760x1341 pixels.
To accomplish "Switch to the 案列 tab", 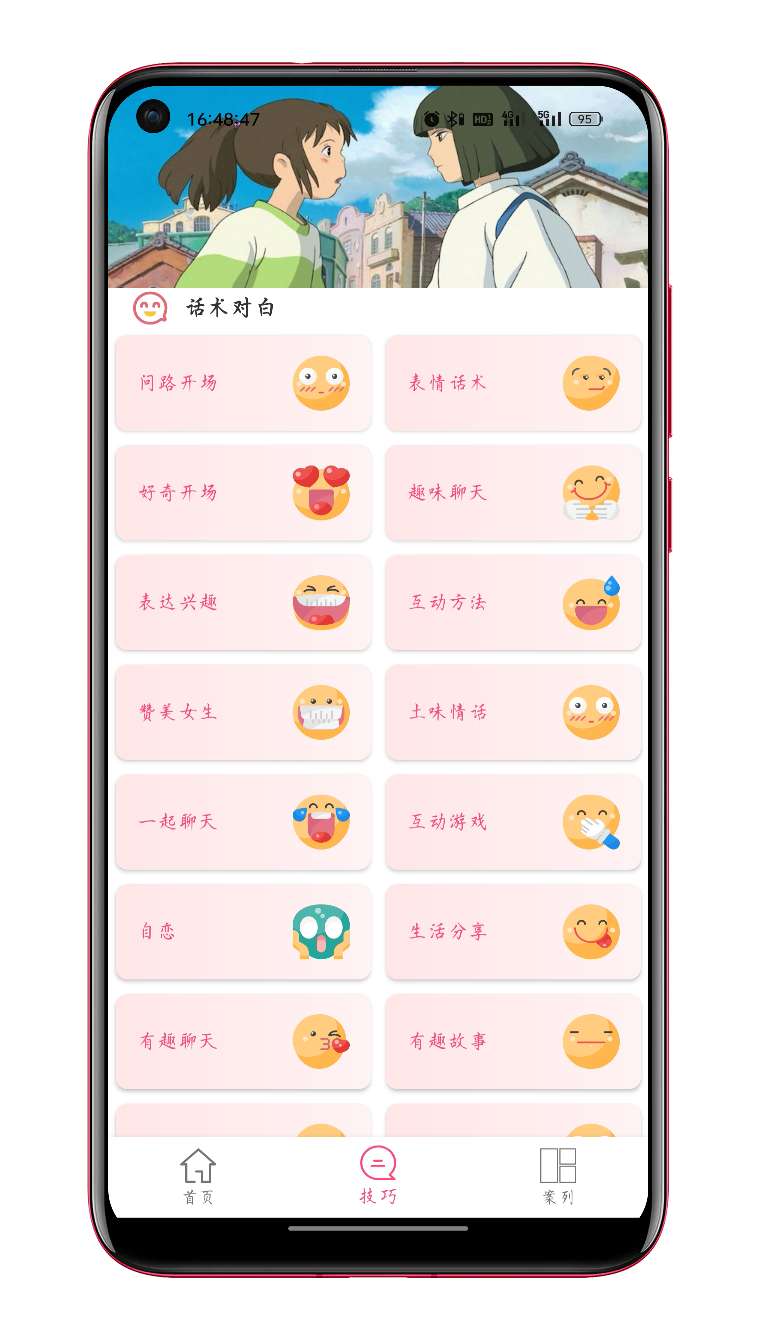I will tap(558, 1177).
